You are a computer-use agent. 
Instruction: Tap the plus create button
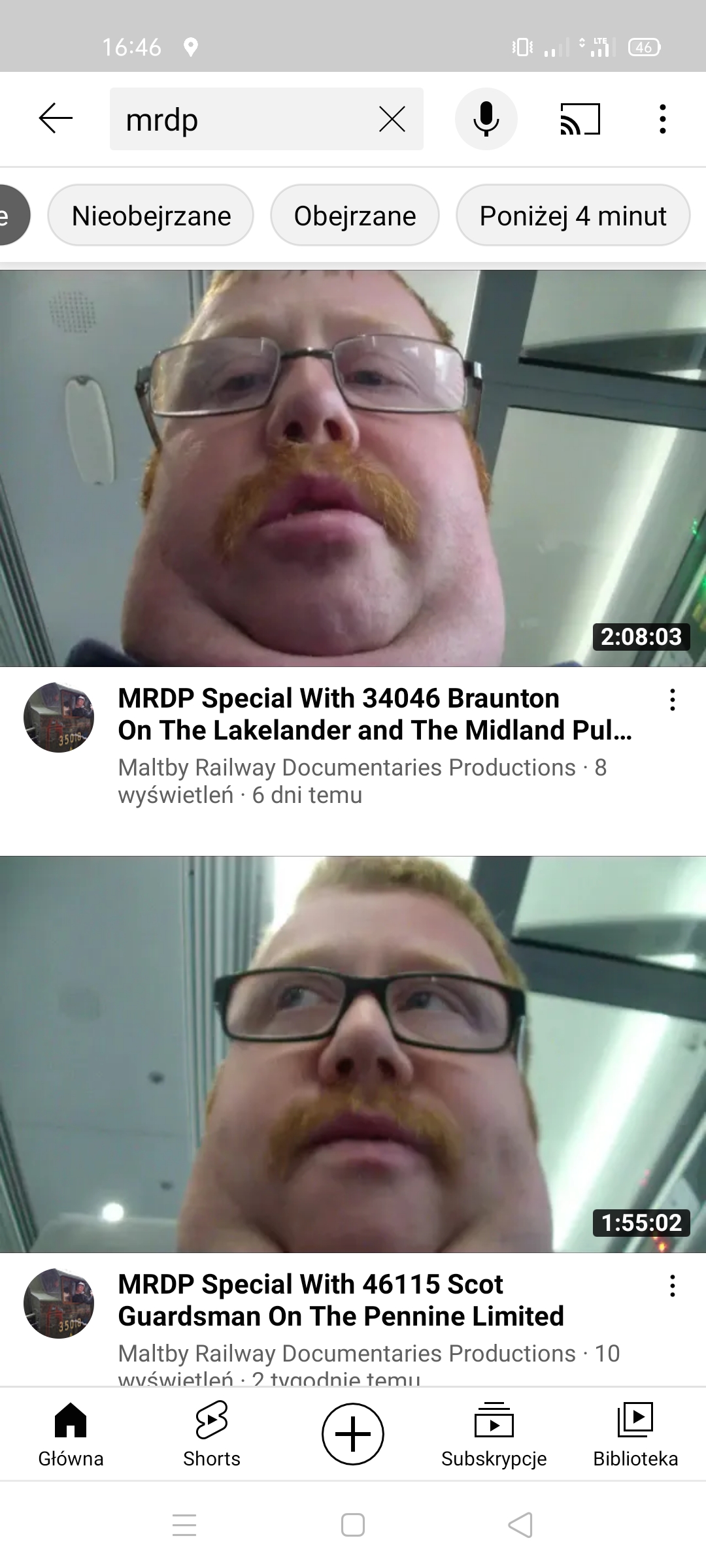[353, 1434]
